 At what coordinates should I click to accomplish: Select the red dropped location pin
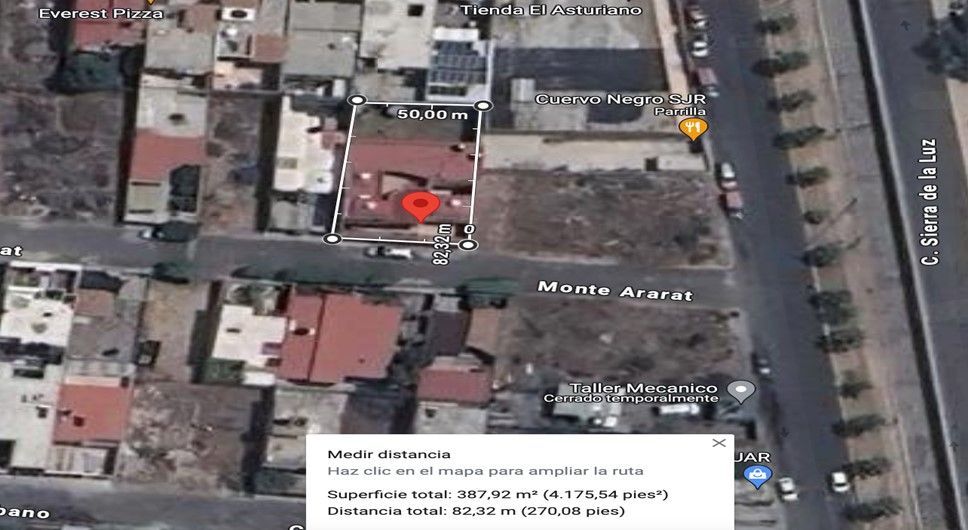point(420,206)
